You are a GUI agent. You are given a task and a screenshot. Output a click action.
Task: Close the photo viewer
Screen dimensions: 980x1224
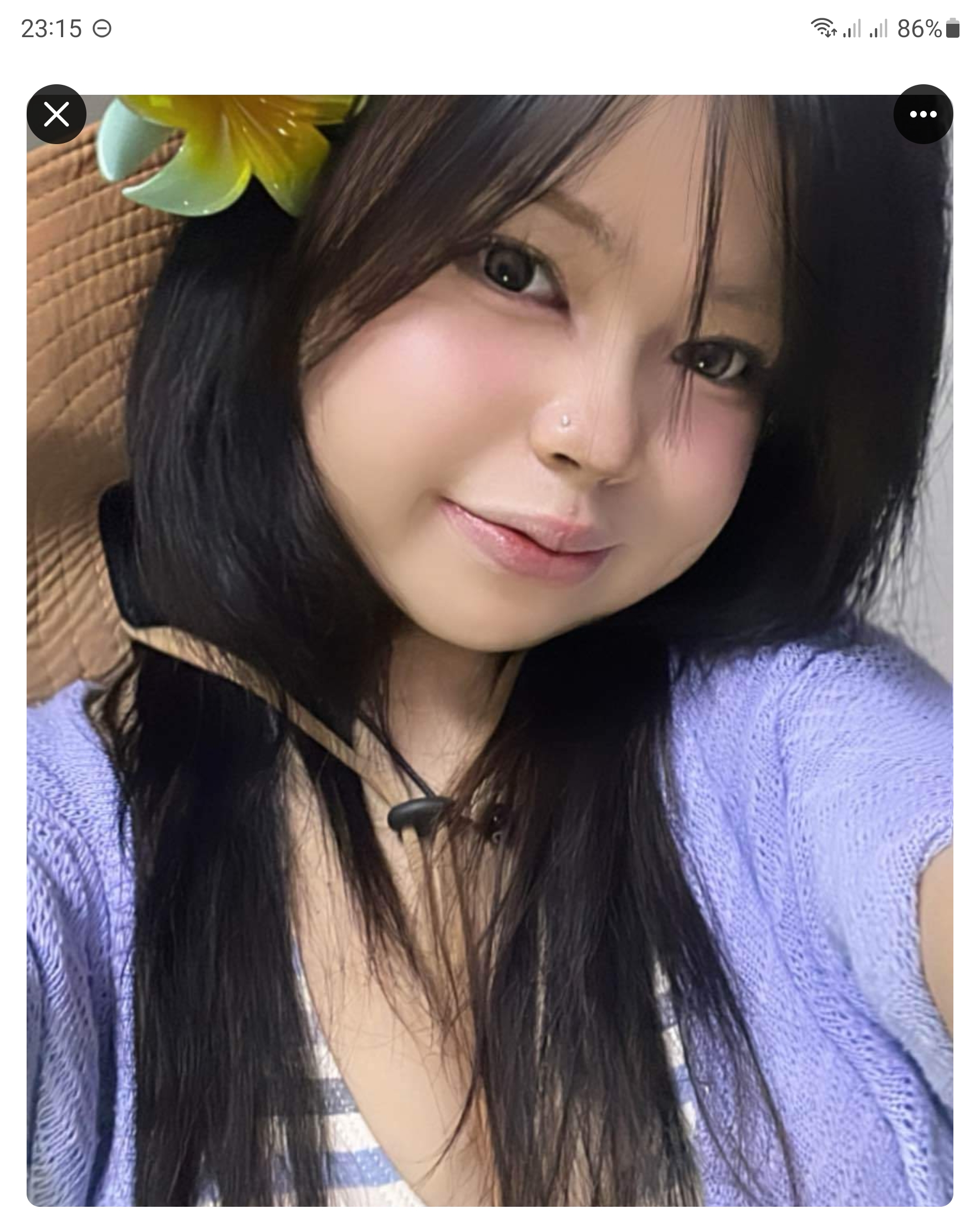(56, 114)
